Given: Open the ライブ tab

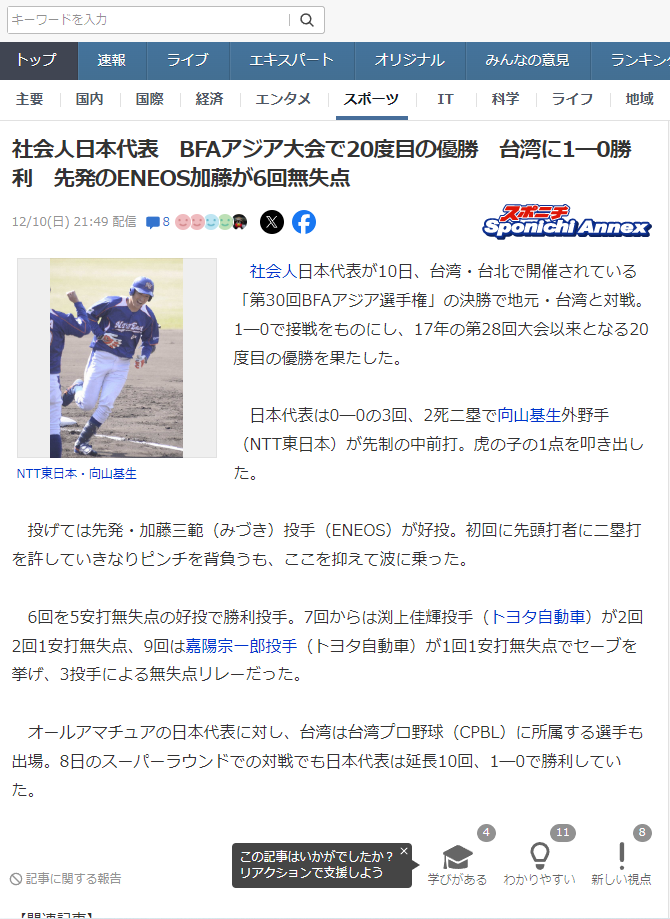Looking at the screenshot, I should (187, 60).
